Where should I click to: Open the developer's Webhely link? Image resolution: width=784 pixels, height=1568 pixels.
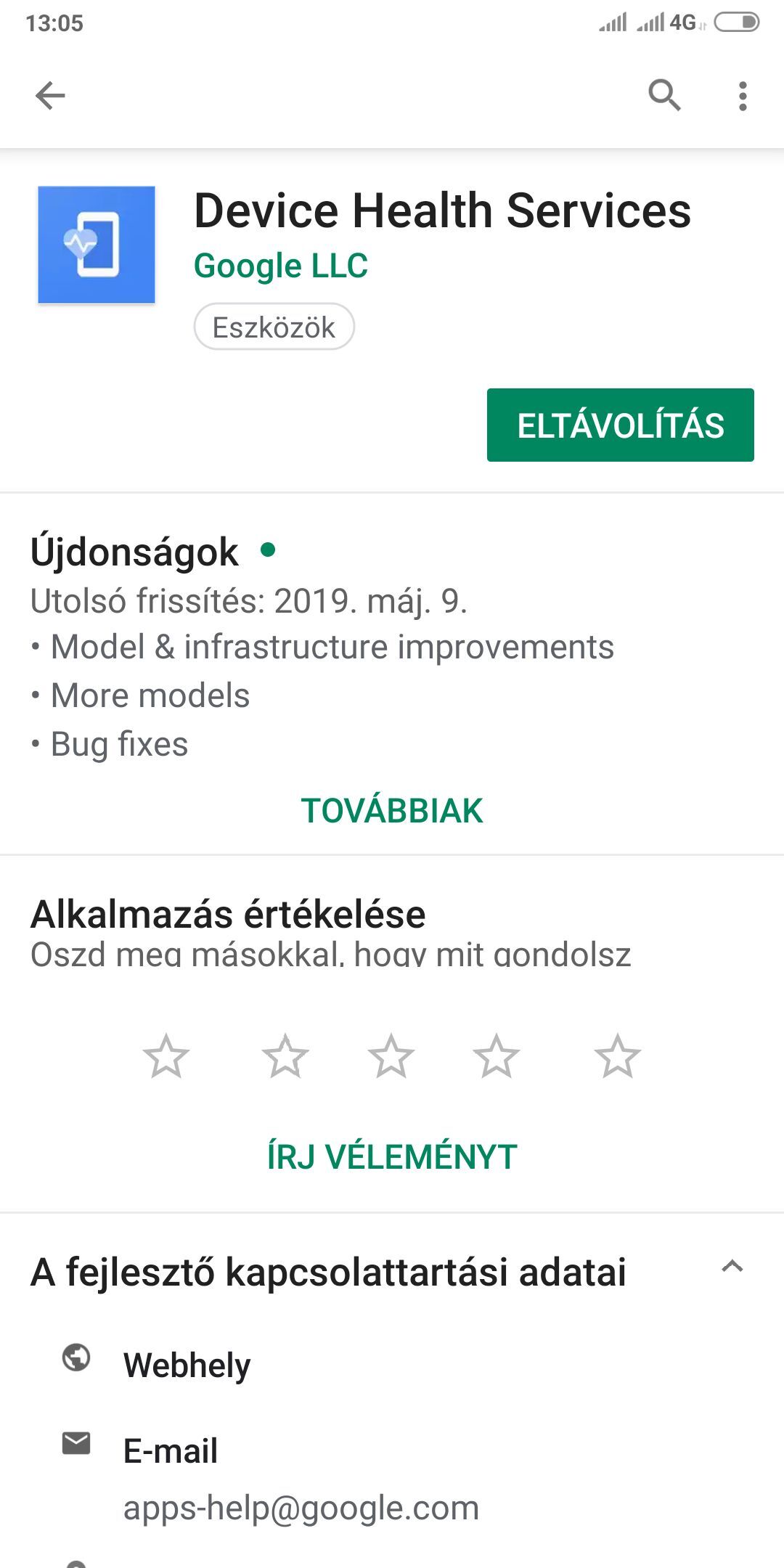187,1365
